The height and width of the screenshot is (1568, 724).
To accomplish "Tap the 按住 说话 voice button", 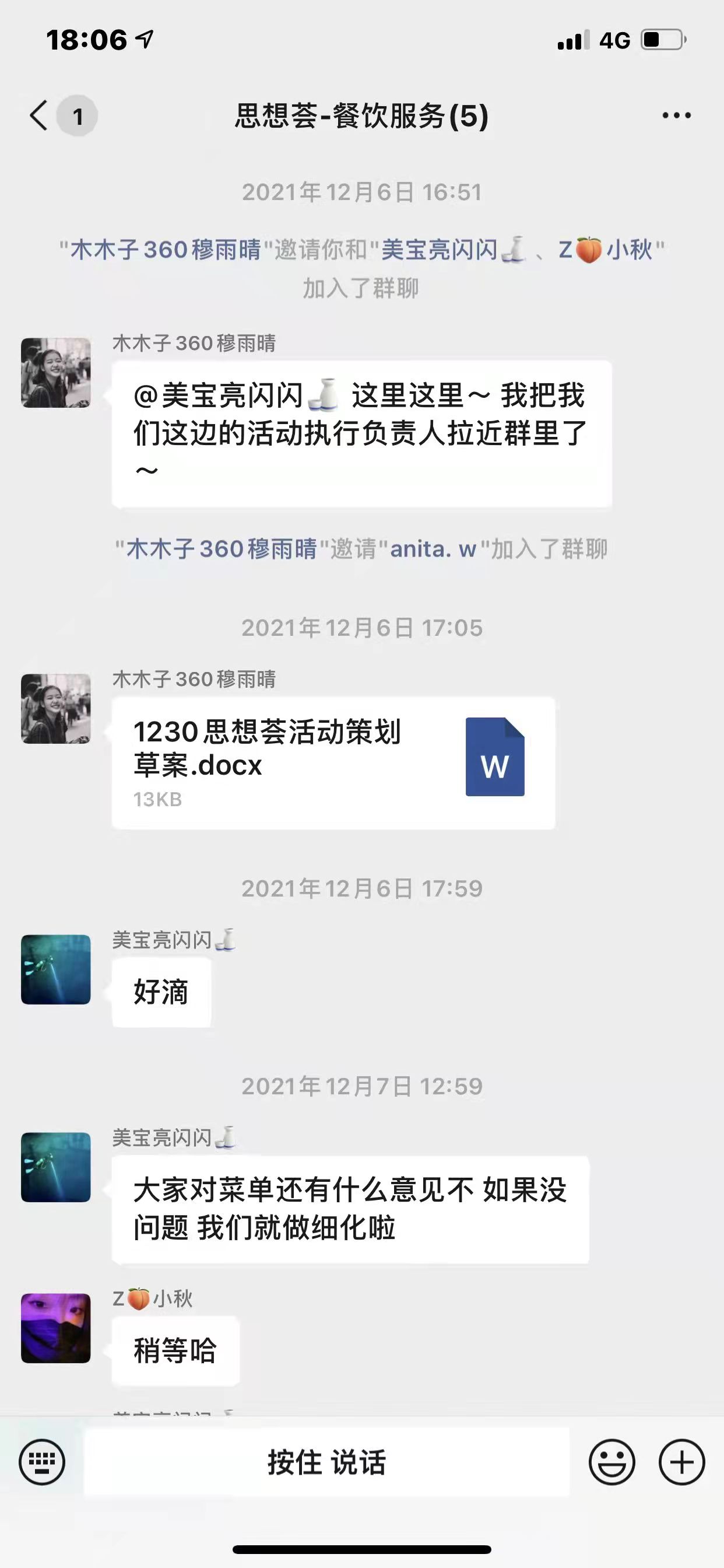I will [x=326, y=1462].
